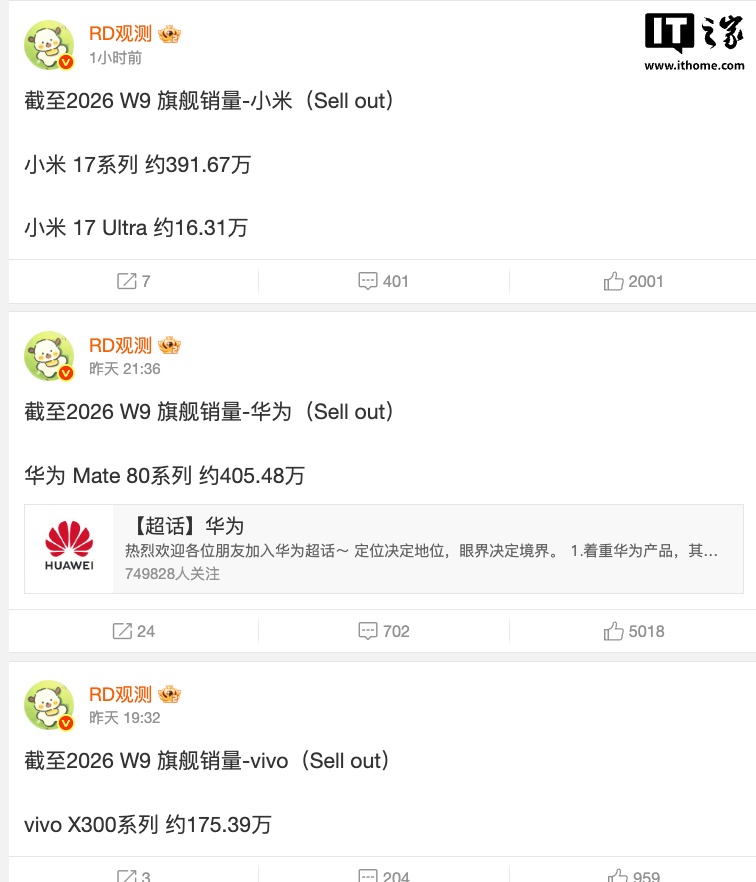Tap RD观测 username above the Huawei post
Viewport: 756px width, 882px height.
click(x=120, y=346)
